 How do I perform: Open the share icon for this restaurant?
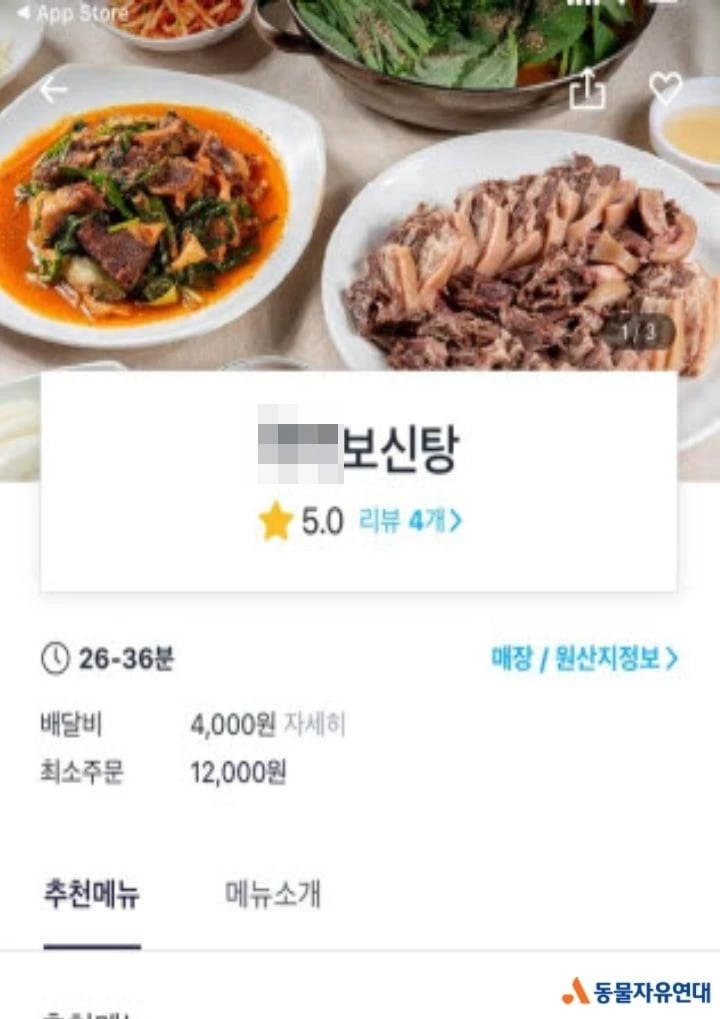(x=585, y=90)
